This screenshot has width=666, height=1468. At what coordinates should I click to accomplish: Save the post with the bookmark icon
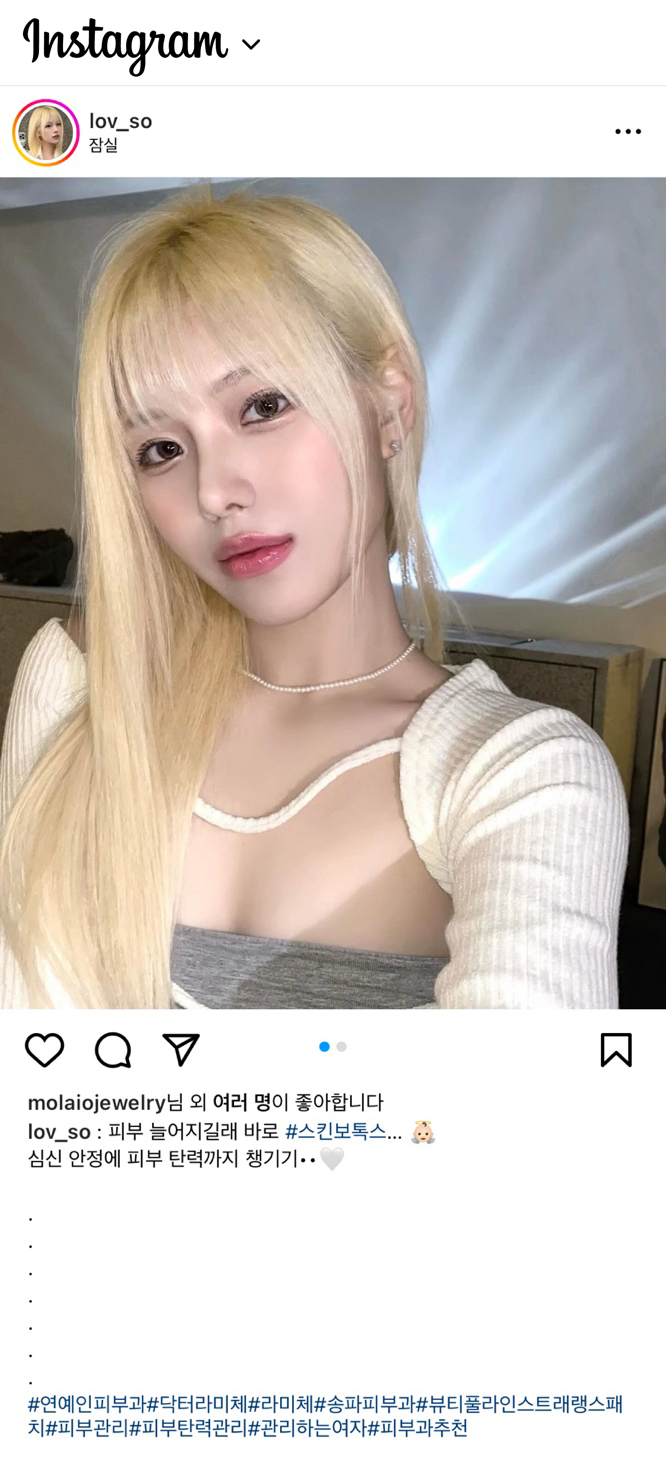coord(616,1049)
